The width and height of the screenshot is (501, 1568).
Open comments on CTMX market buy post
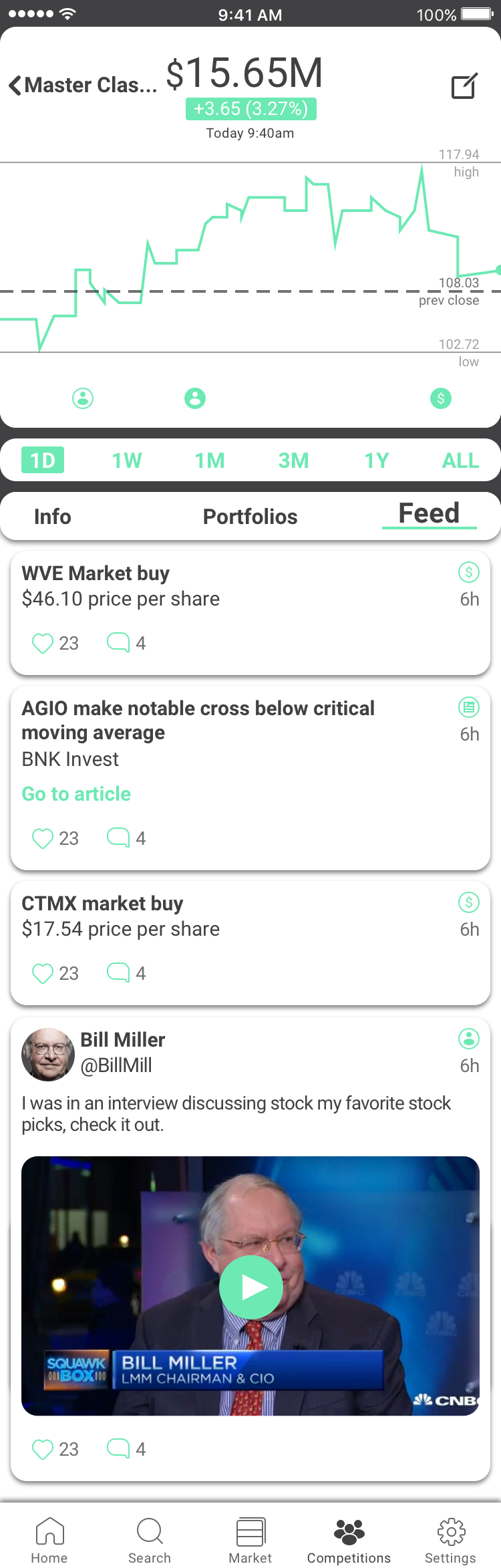coord(119,973)
